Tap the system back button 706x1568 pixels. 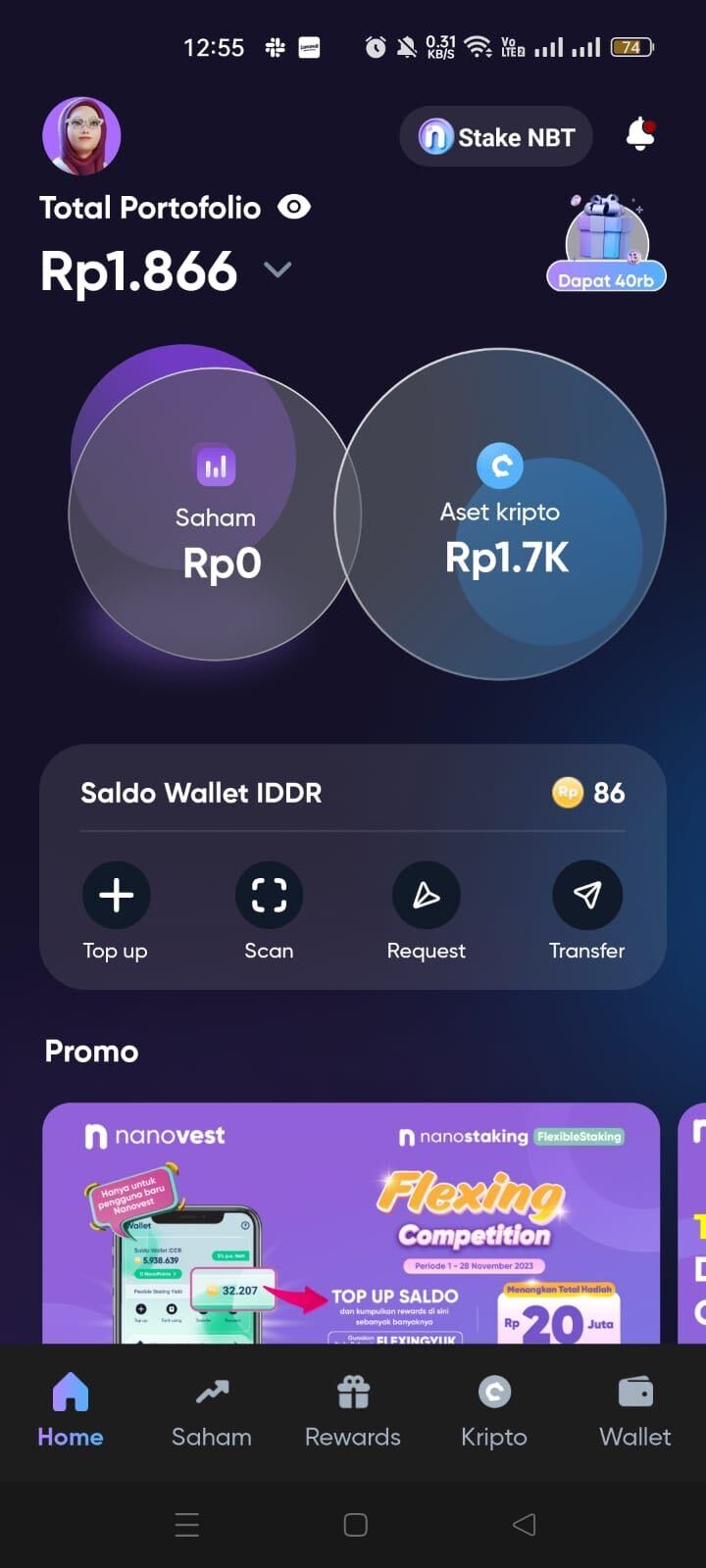(x=525, y=1524)
